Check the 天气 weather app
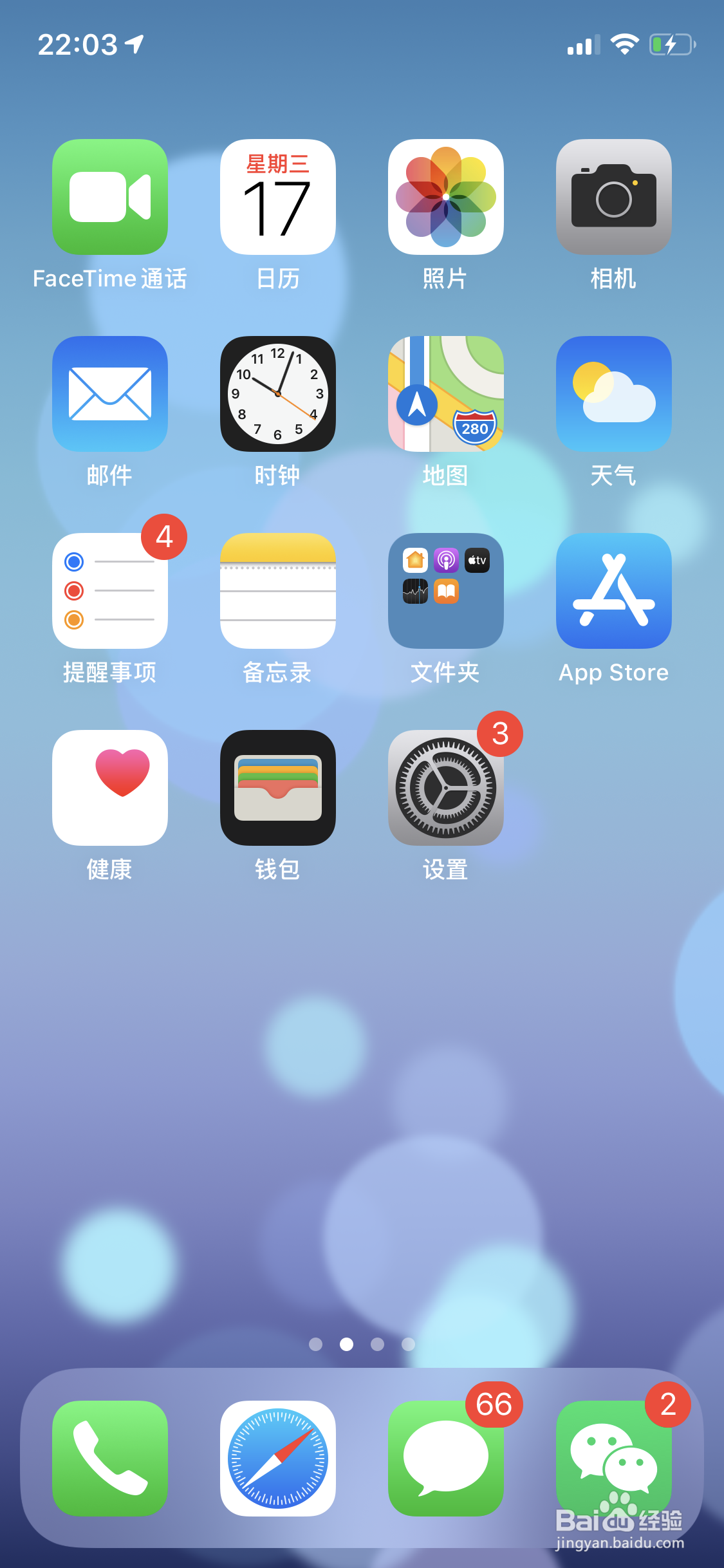This screenshot has height=1568, width=724. [x=613, y=395]
